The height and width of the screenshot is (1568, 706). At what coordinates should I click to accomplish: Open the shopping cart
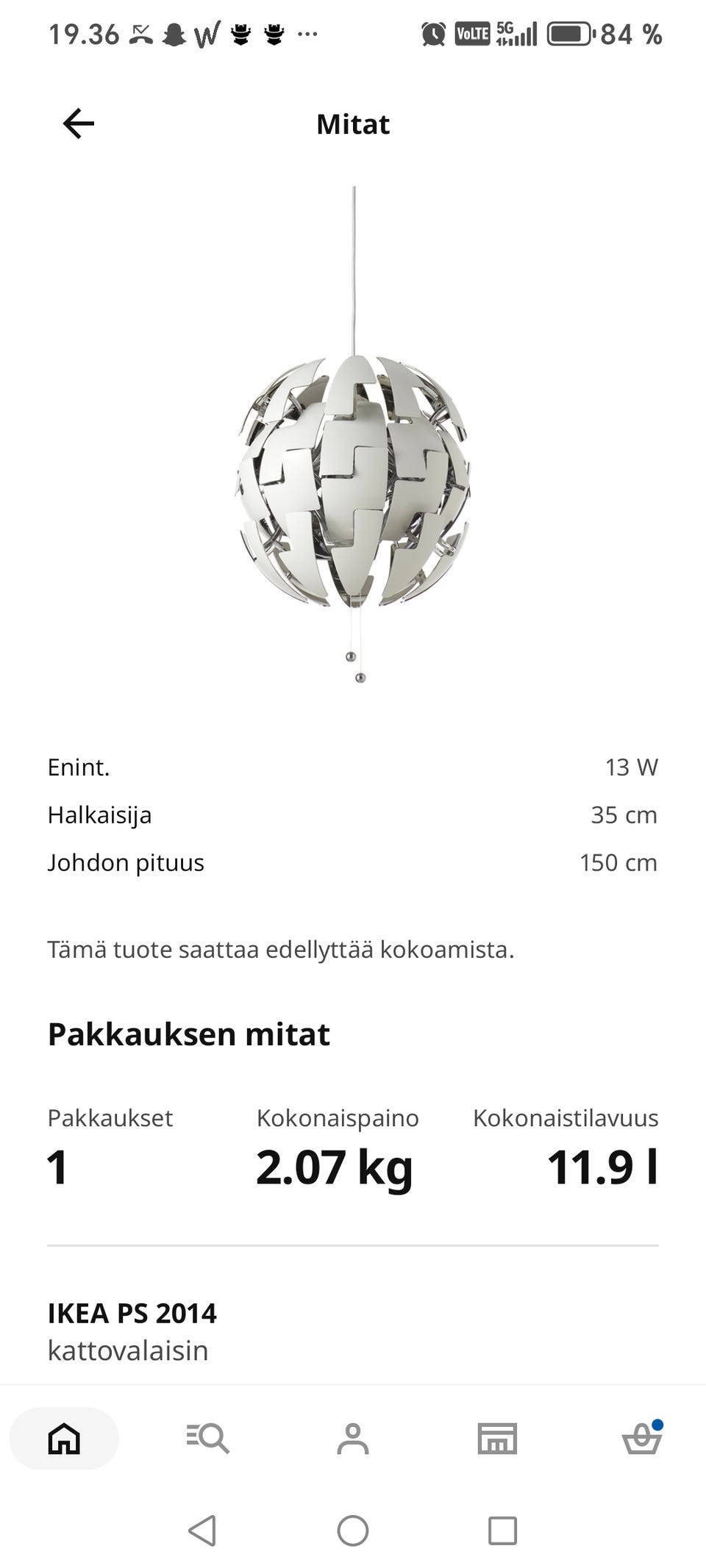pyautogui.click(x=641, y=1439)
